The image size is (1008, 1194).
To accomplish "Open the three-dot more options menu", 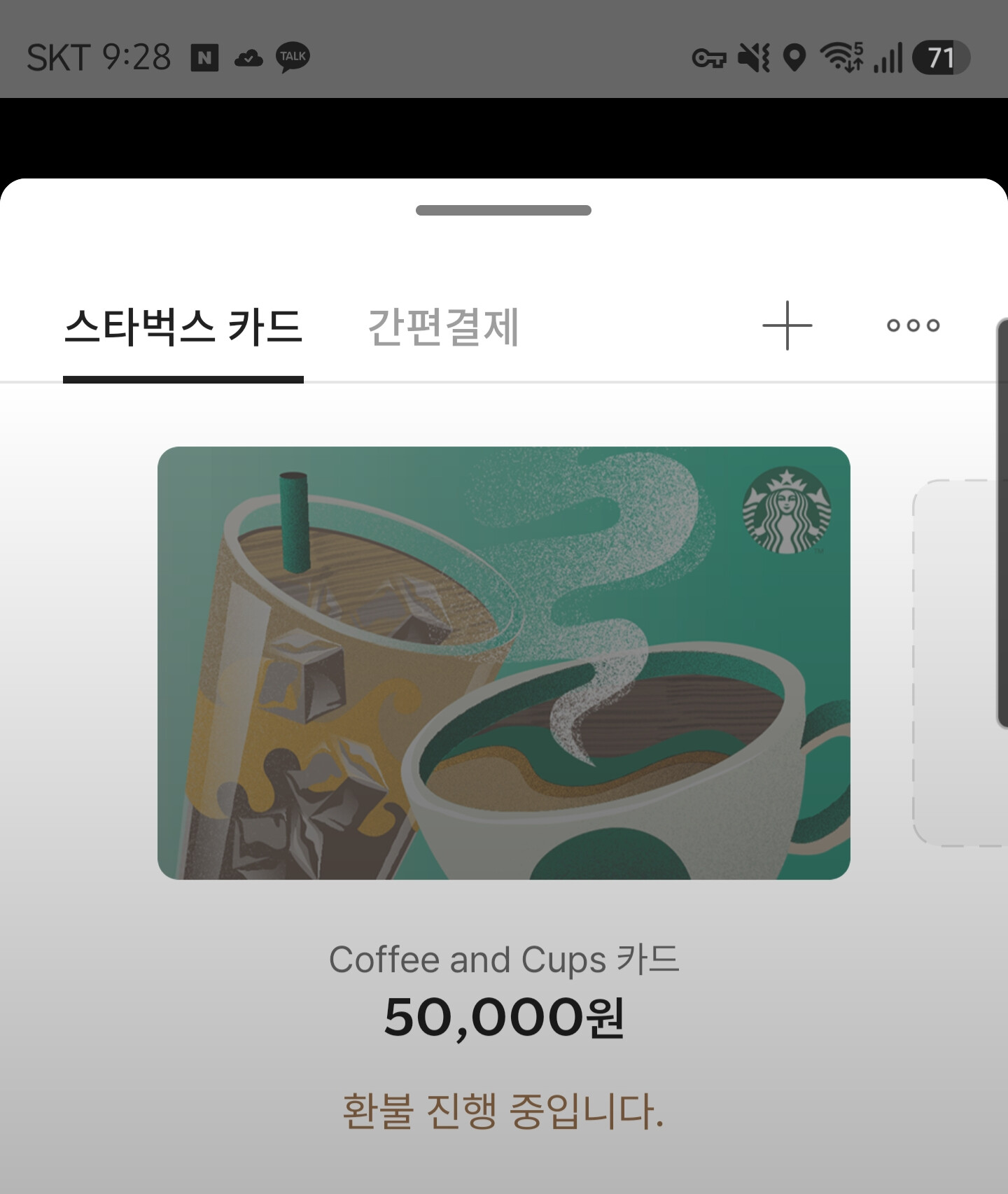I will 913,325.
